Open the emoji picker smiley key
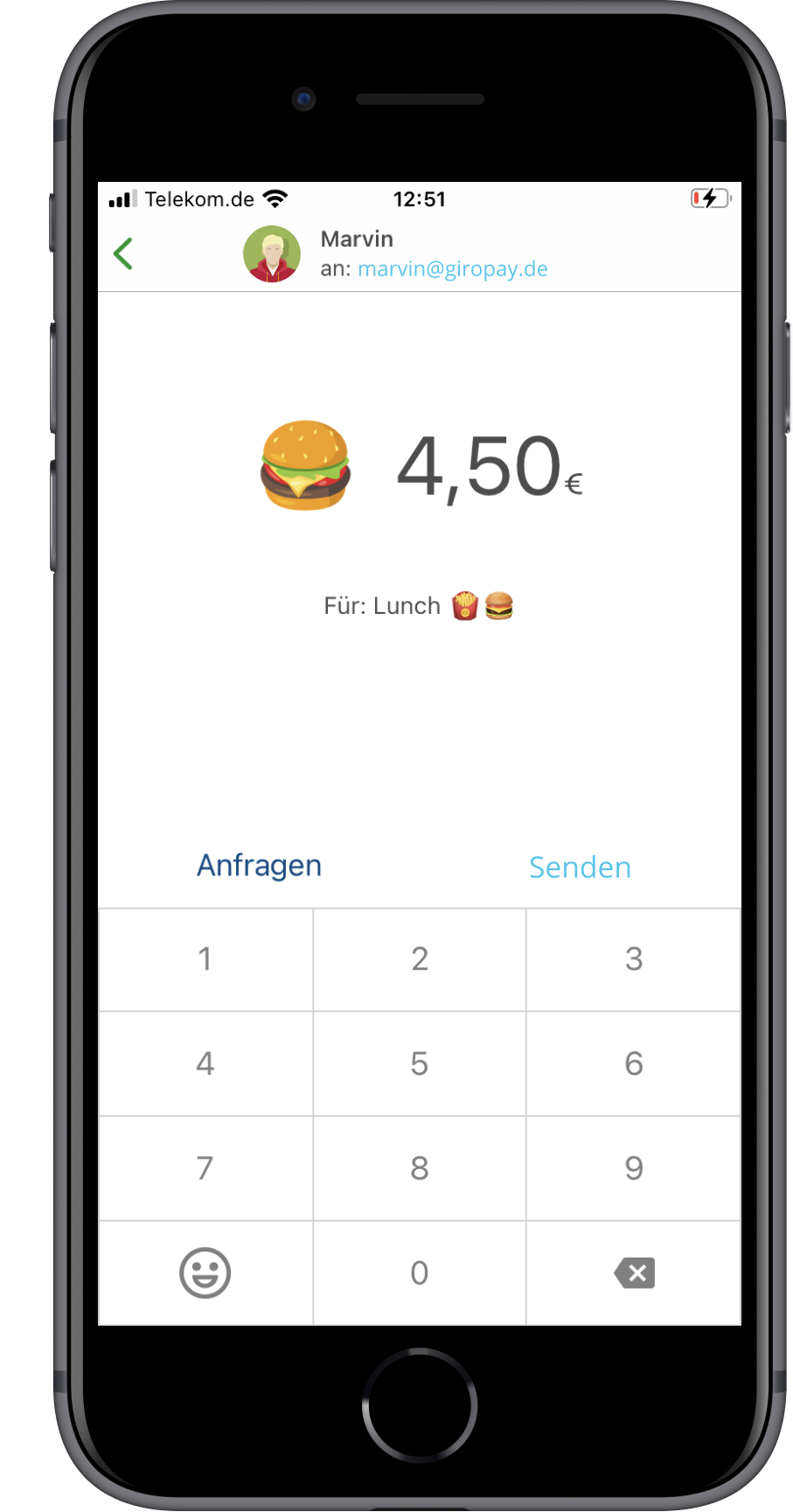 click(x=205, y=1272)
